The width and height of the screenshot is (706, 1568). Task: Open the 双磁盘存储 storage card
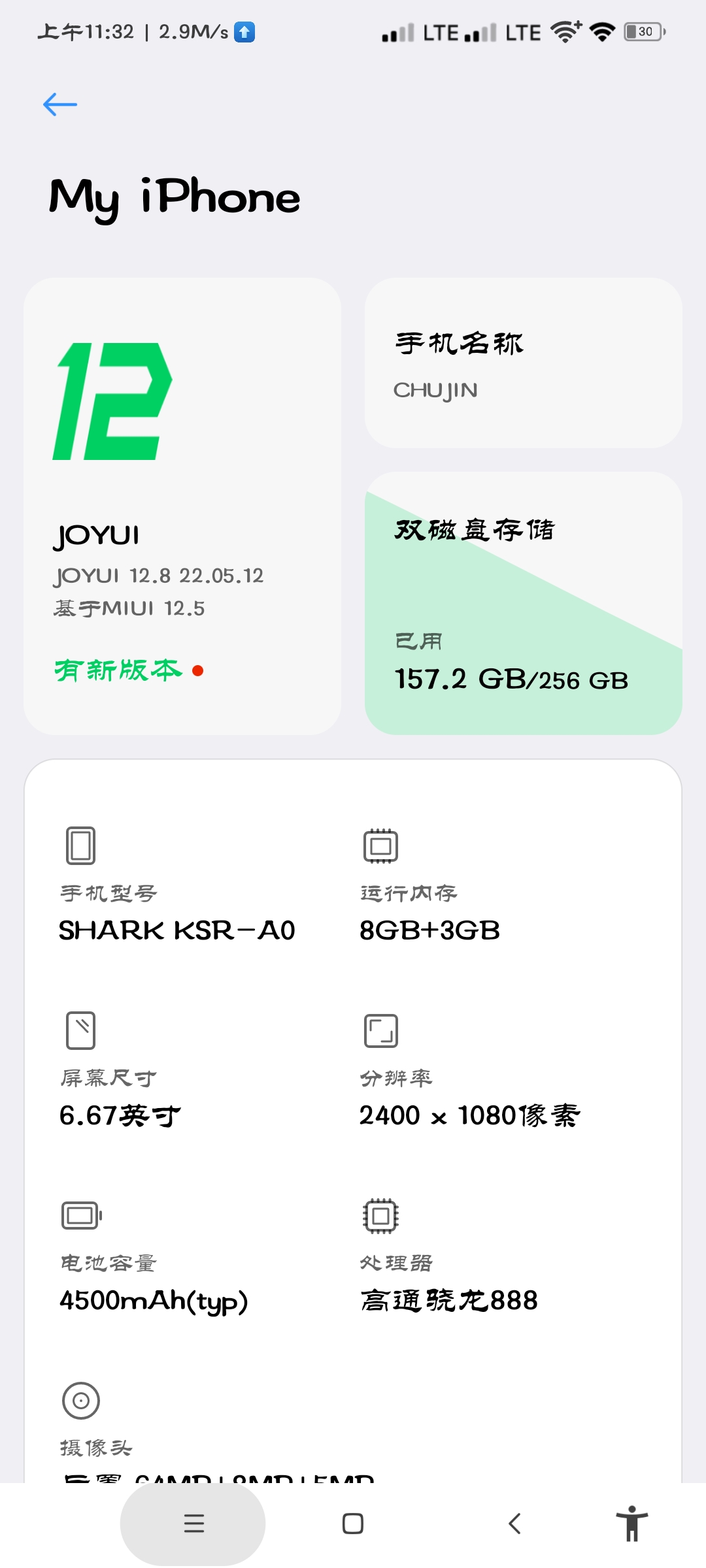point(524,603)
